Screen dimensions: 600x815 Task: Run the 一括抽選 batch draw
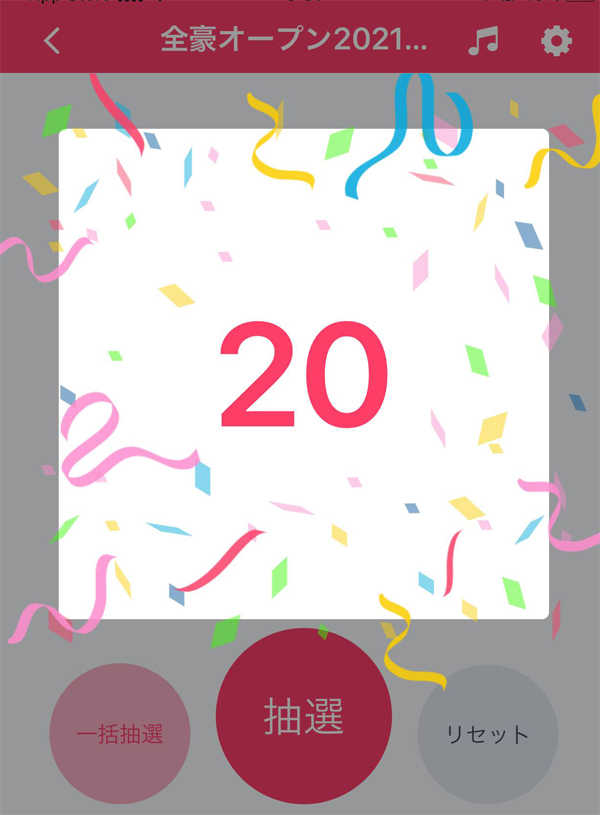click(x=120, y=734)
